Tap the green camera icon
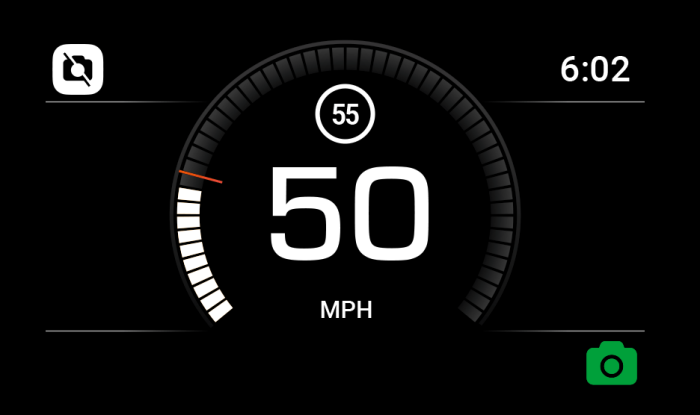The height and width of the screenshot is (415, 700). click(x=611, y=364)
